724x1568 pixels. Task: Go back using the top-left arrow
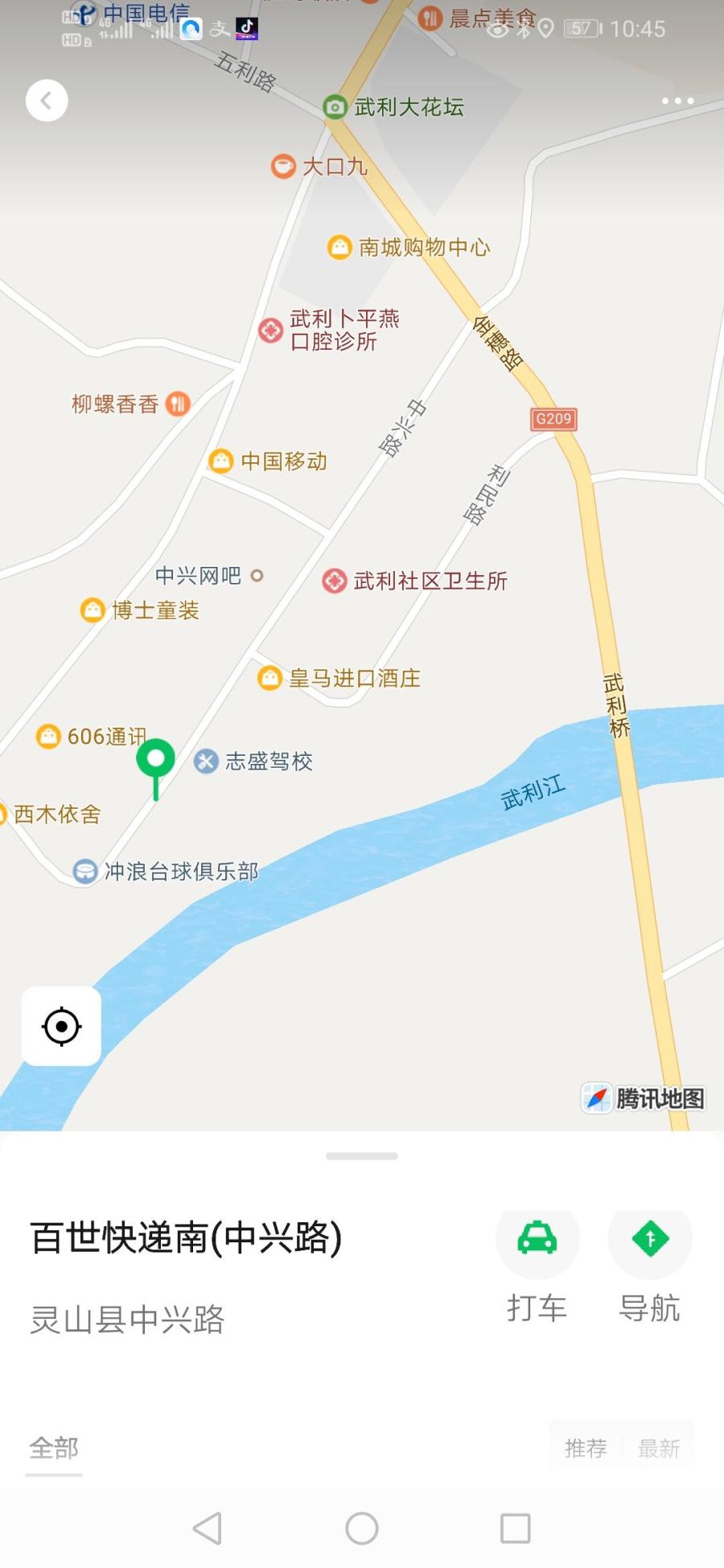47,101
